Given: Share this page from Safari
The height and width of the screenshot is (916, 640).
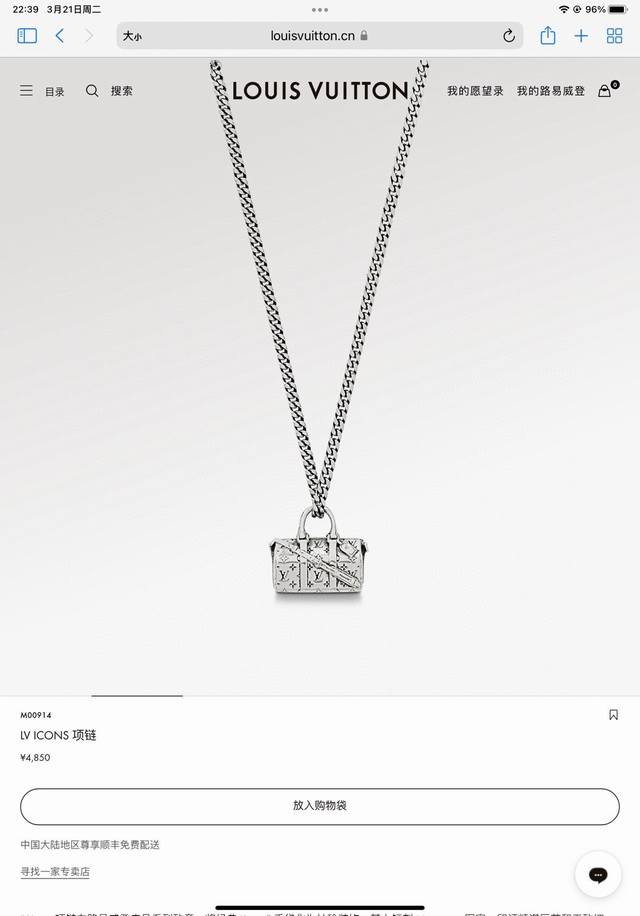Looking at the screenshot, I should [548, 36].
